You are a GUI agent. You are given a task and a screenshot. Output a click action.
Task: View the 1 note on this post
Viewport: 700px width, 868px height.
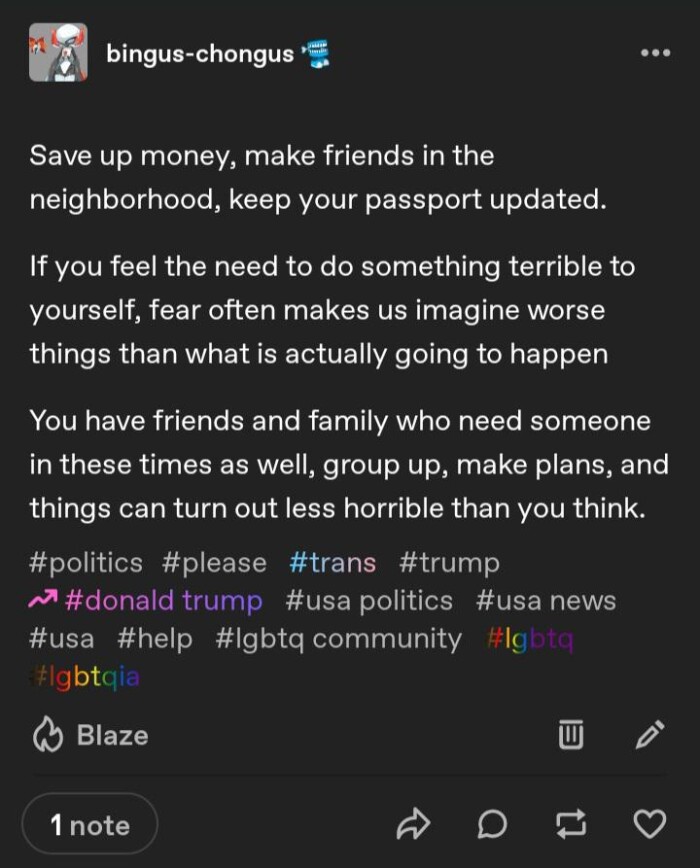pyautogui.click(x=90, y=825)
